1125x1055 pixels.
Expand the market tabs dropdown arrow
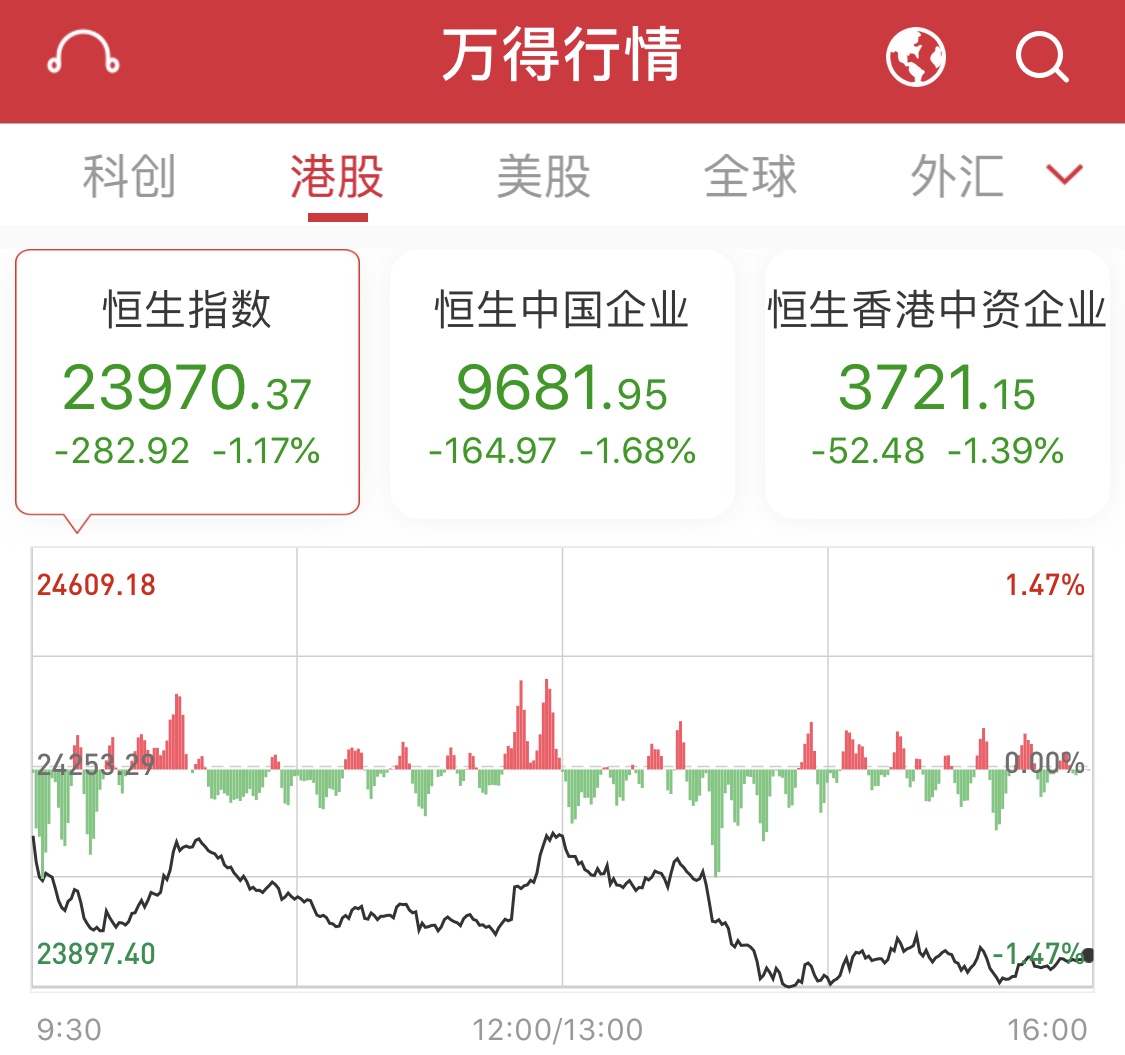point(1064,176)
